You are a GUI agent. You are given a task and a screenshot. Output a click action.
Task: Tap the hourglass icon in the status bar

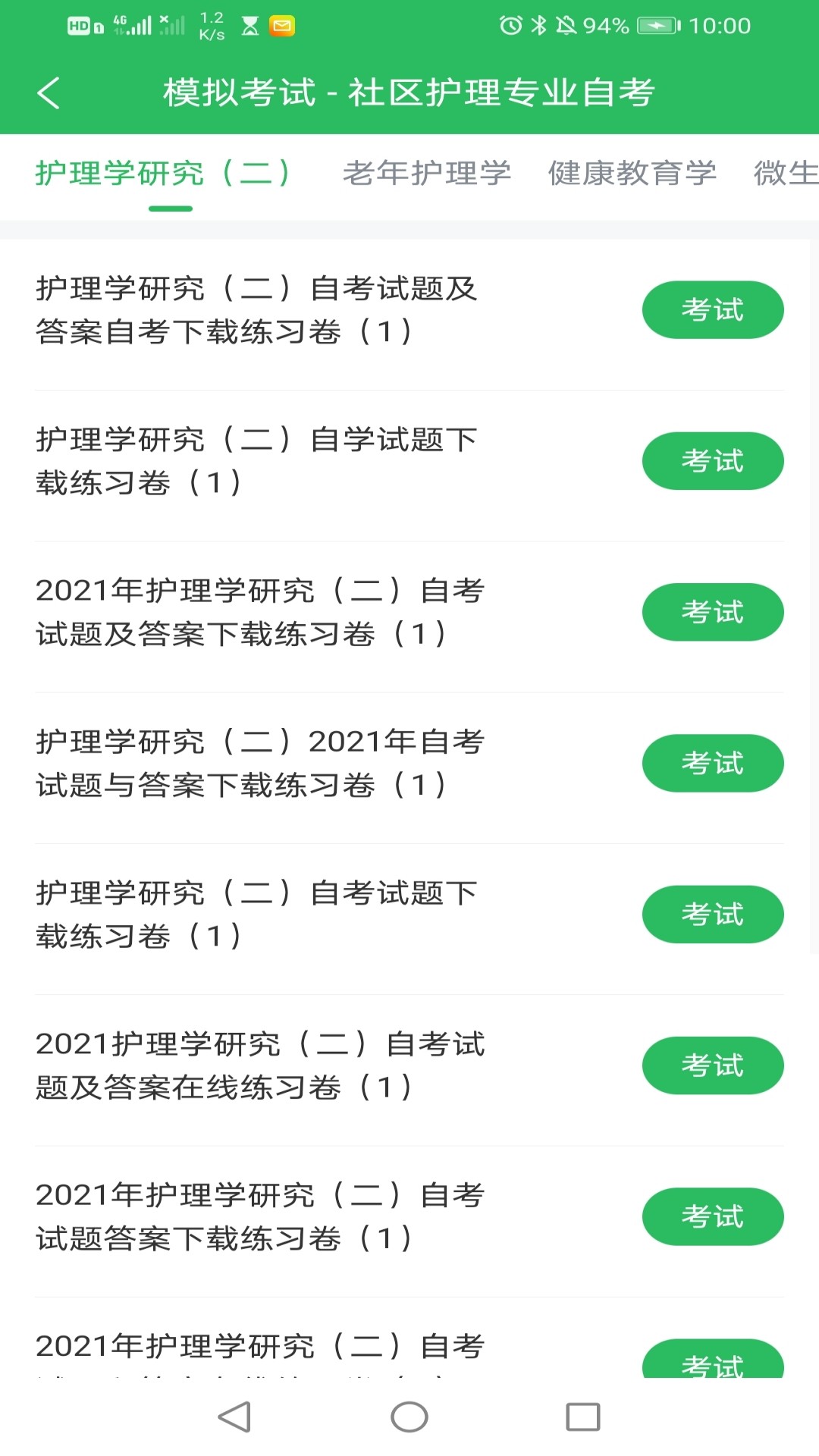coord(249,24)
